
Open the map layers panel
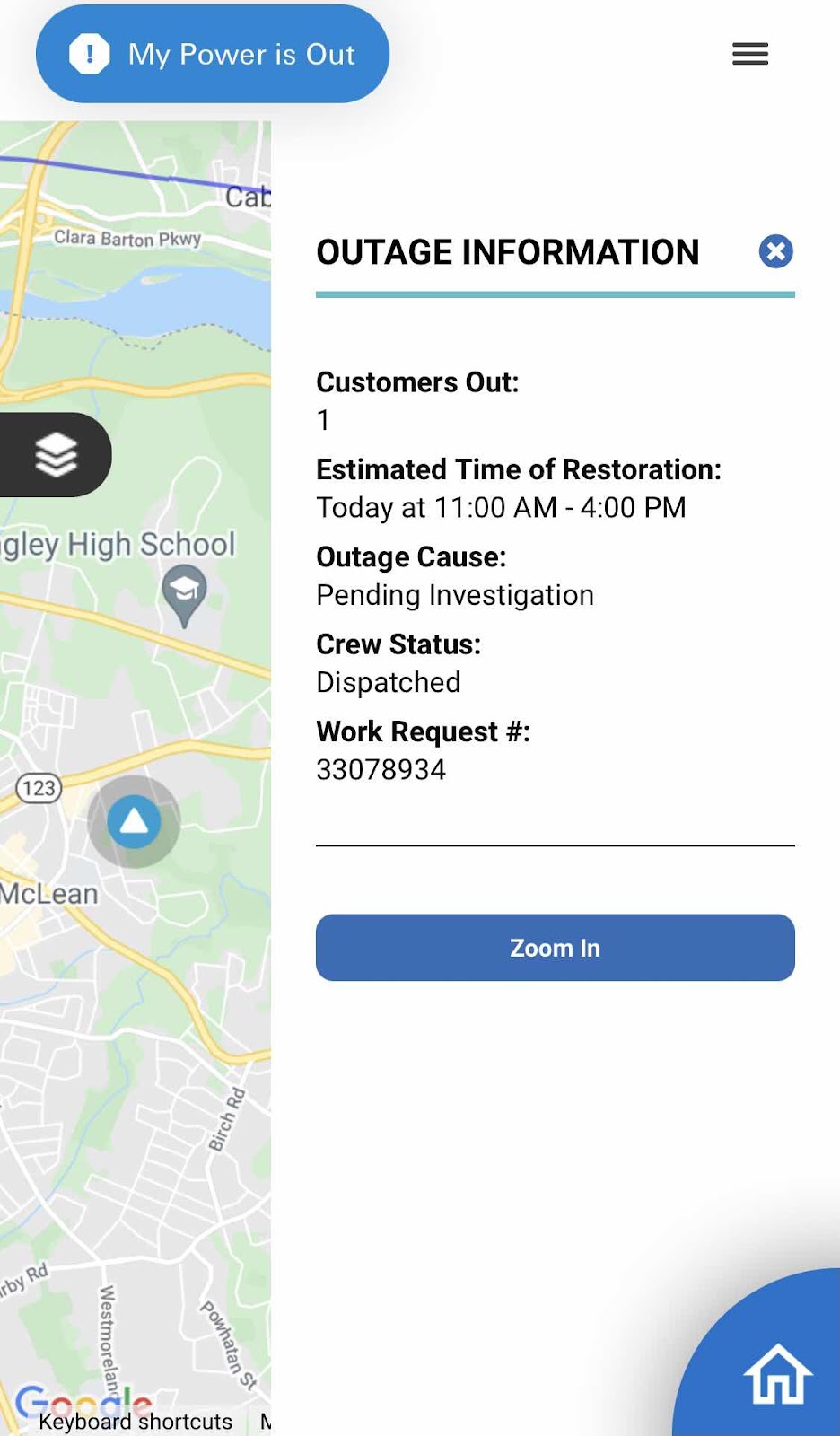[x=56, y=454]
